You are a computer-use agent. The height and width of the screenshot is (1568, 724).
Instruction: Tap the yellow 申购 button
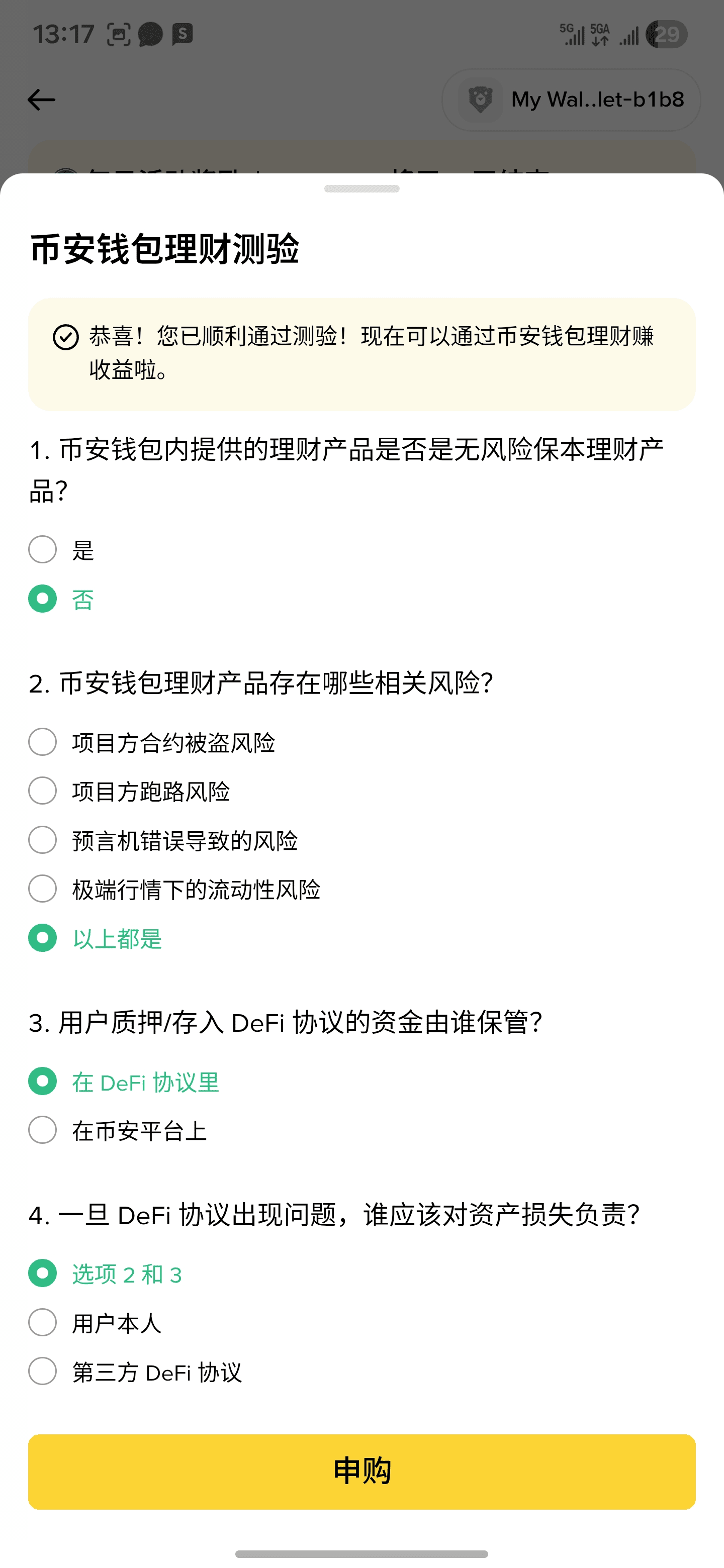coord(361,1471)
